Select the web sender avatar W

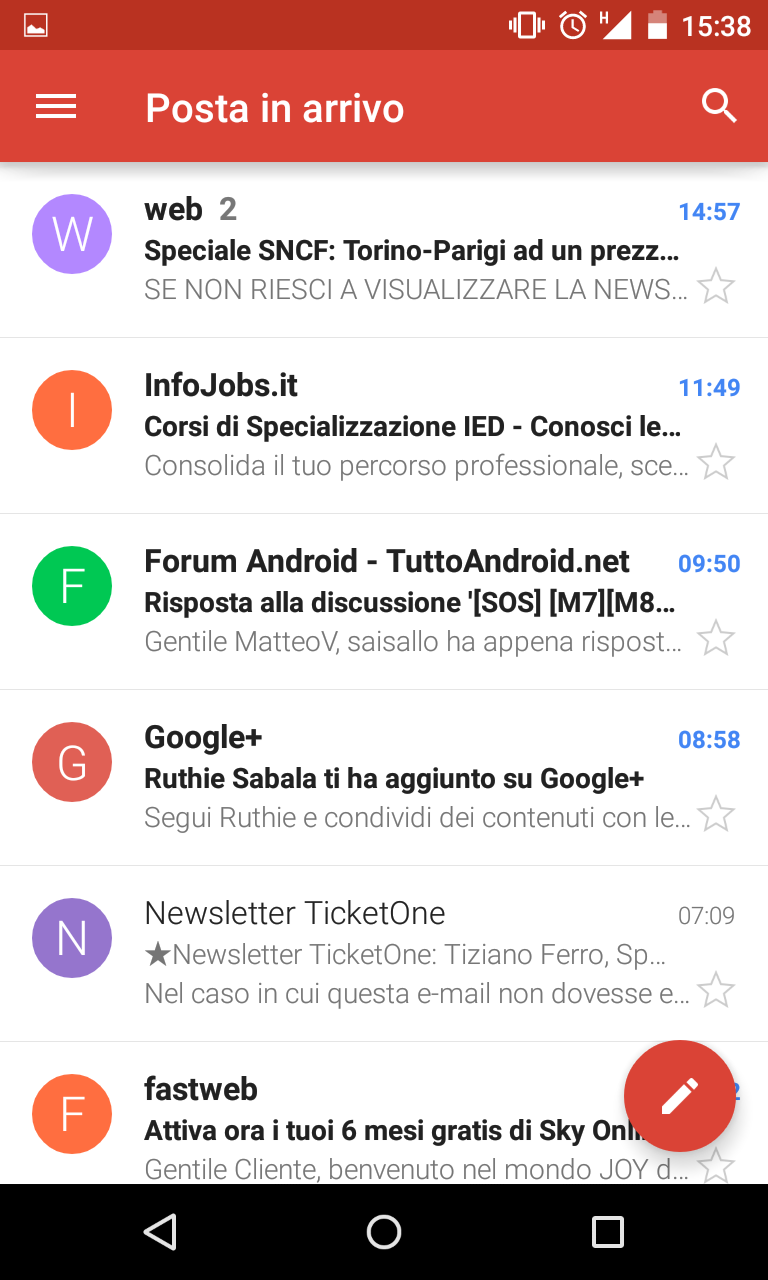(72, 234)
